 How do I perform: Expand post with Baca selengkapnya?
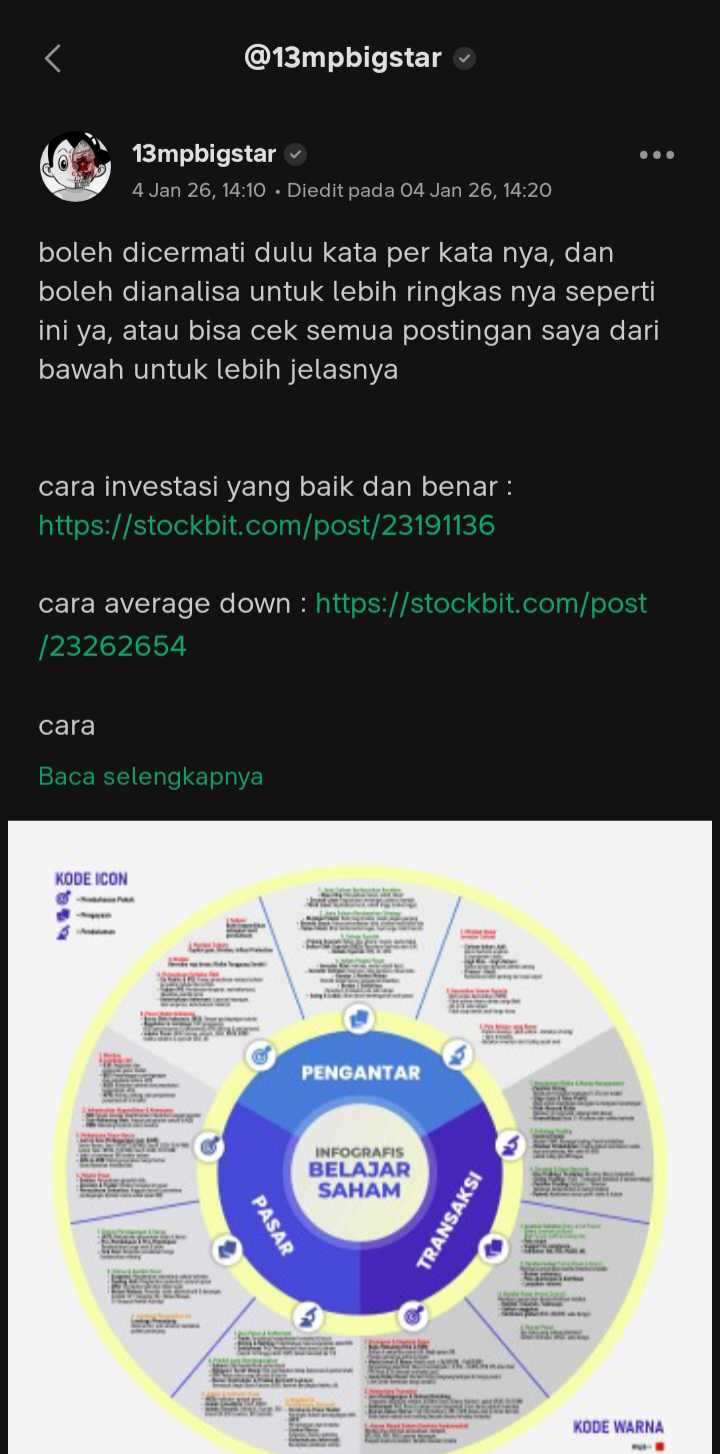(151, 776)
